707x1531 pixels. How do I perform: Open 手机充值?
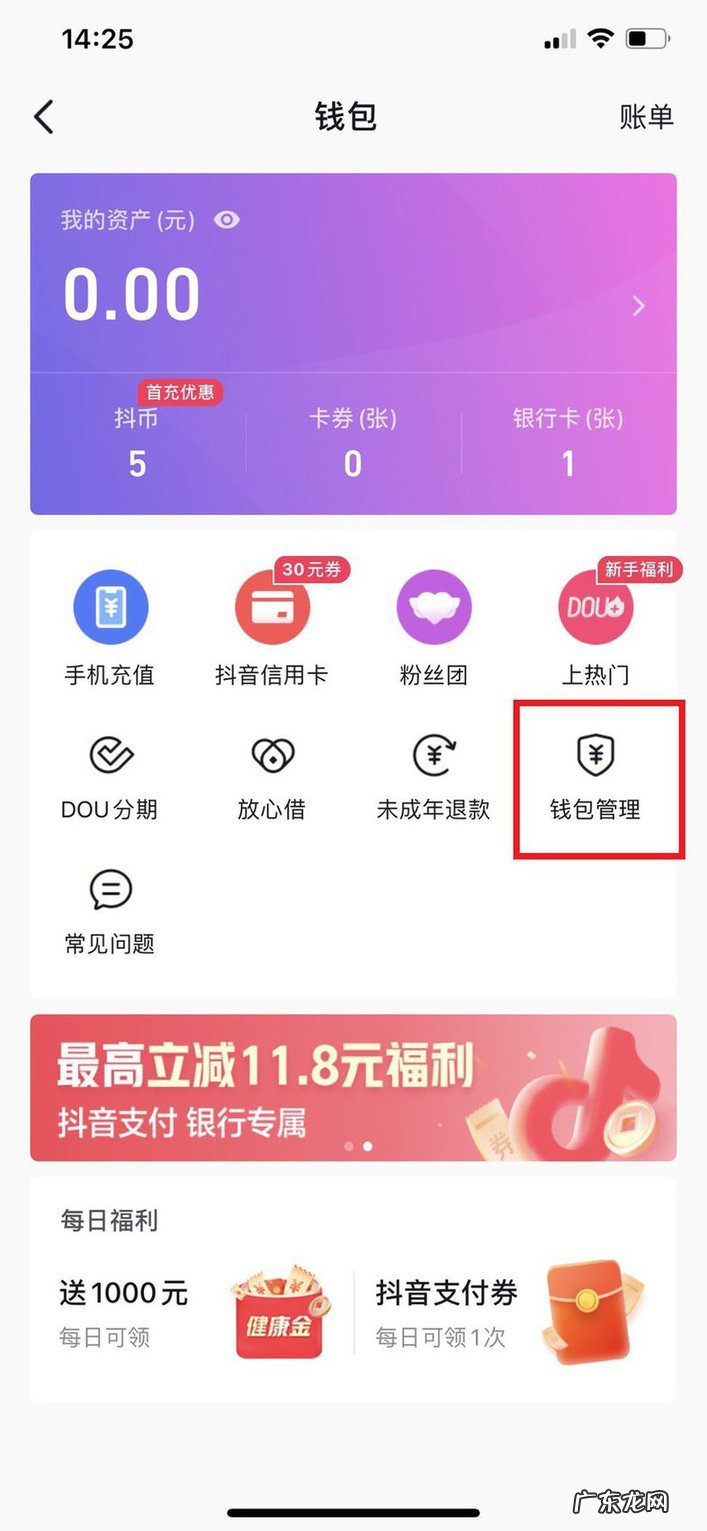pyautogui.click(x=110, y=630)
